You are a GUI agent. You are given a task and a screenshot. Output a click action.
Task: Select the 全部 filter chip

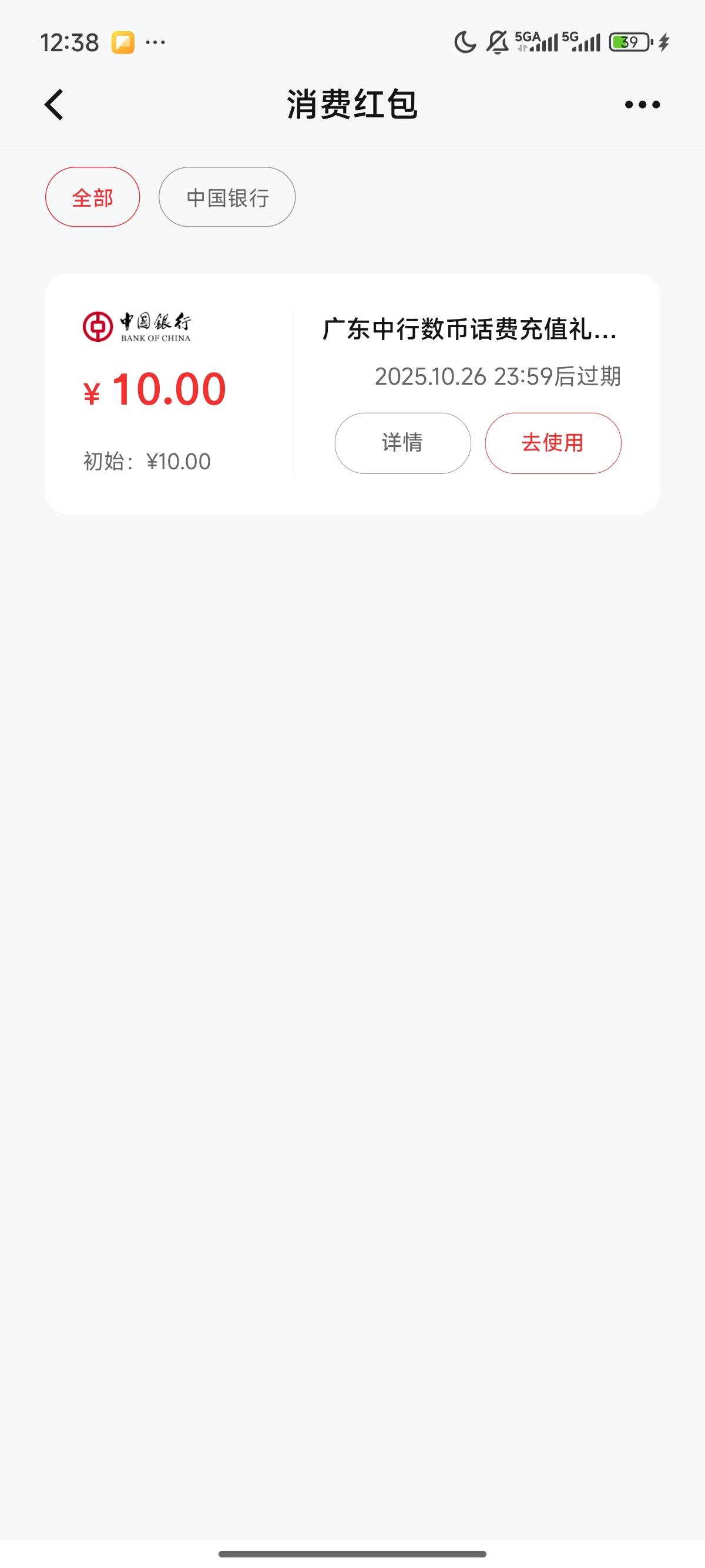tap(93, 197)
